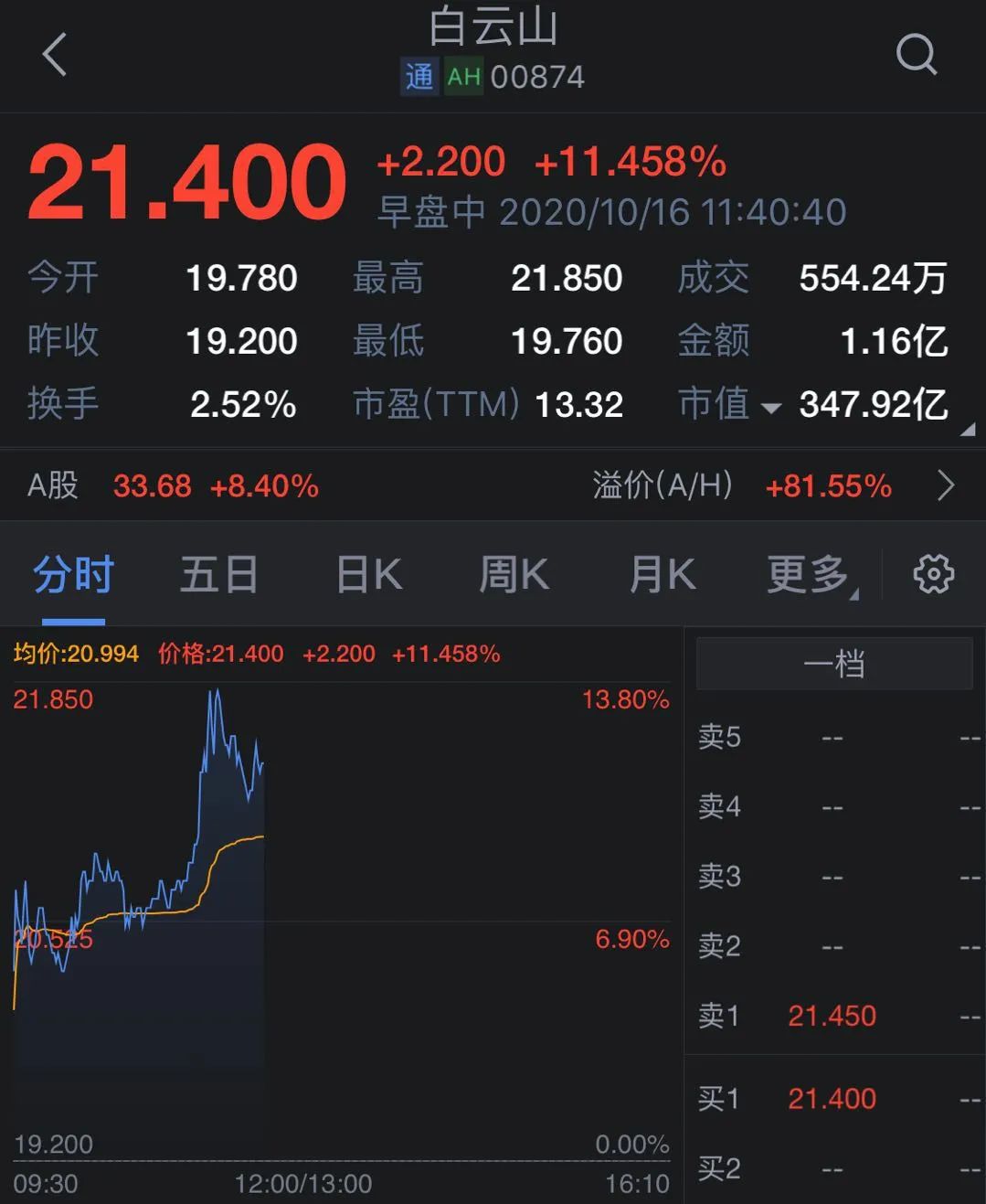This screenshot has height=1204, width=986.
Task: Switch to the 日K chart tab
Action: click(x=369, y=575)
